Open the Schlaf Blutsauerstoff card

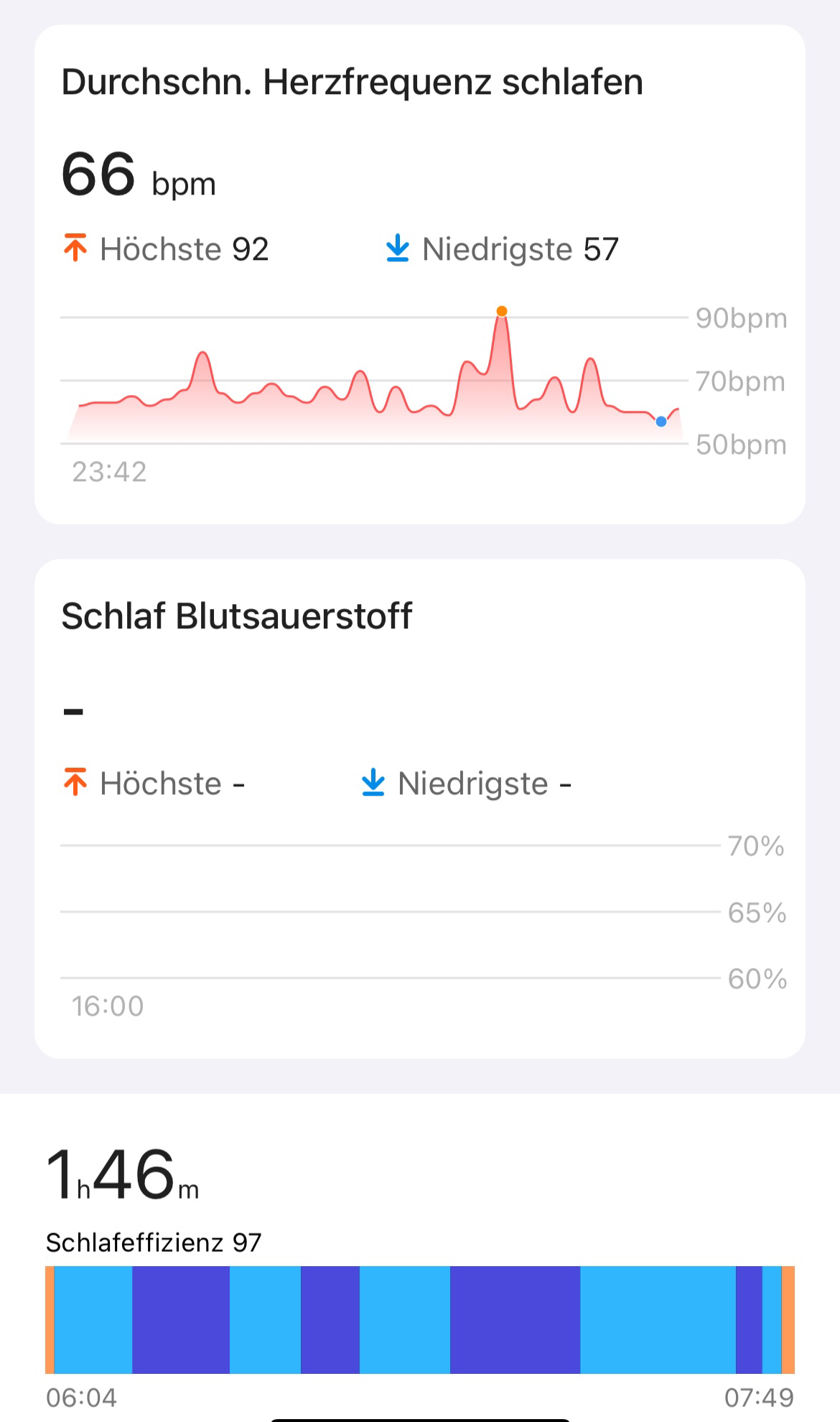point(419,808)
